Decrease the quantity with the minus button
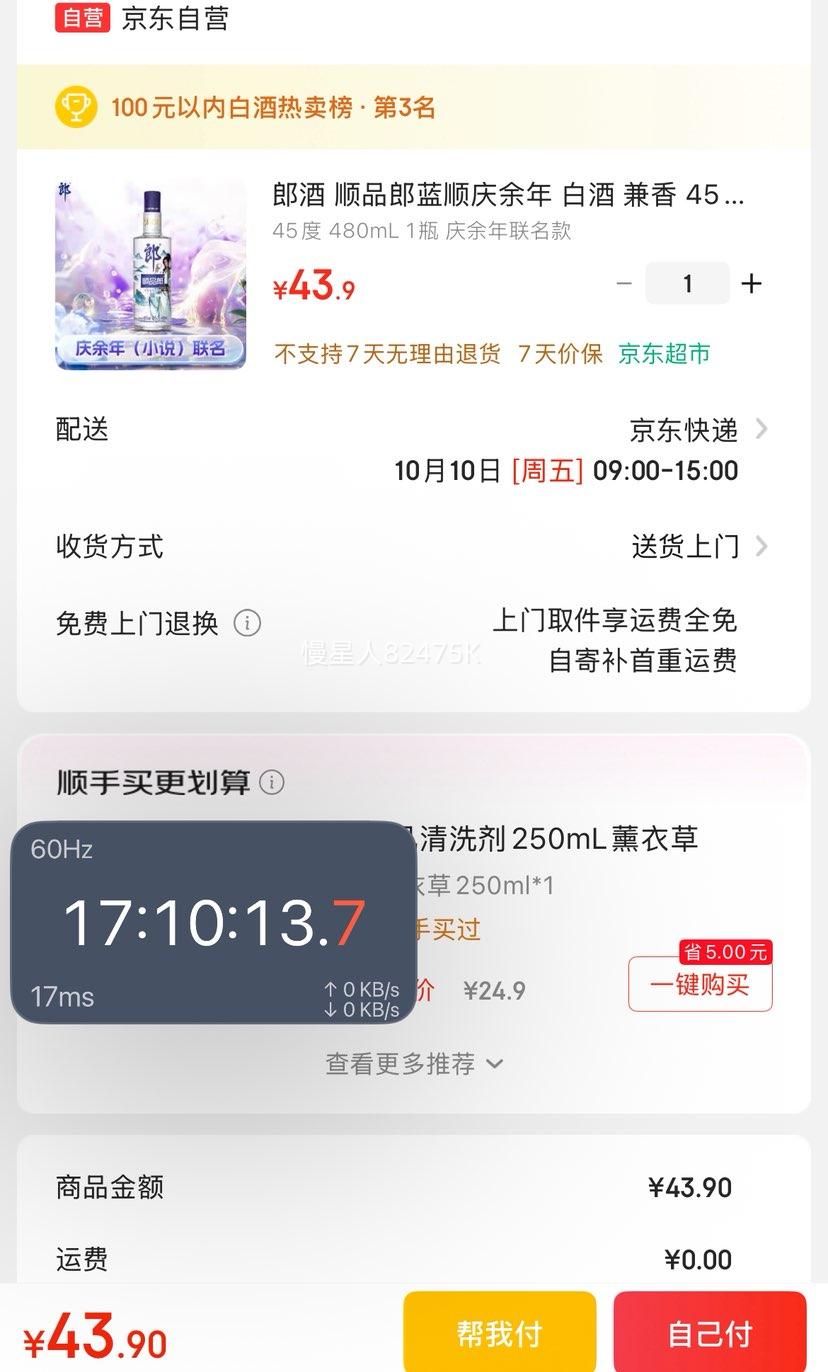This screenshot has height=1372, width=828. coord(624,284)
